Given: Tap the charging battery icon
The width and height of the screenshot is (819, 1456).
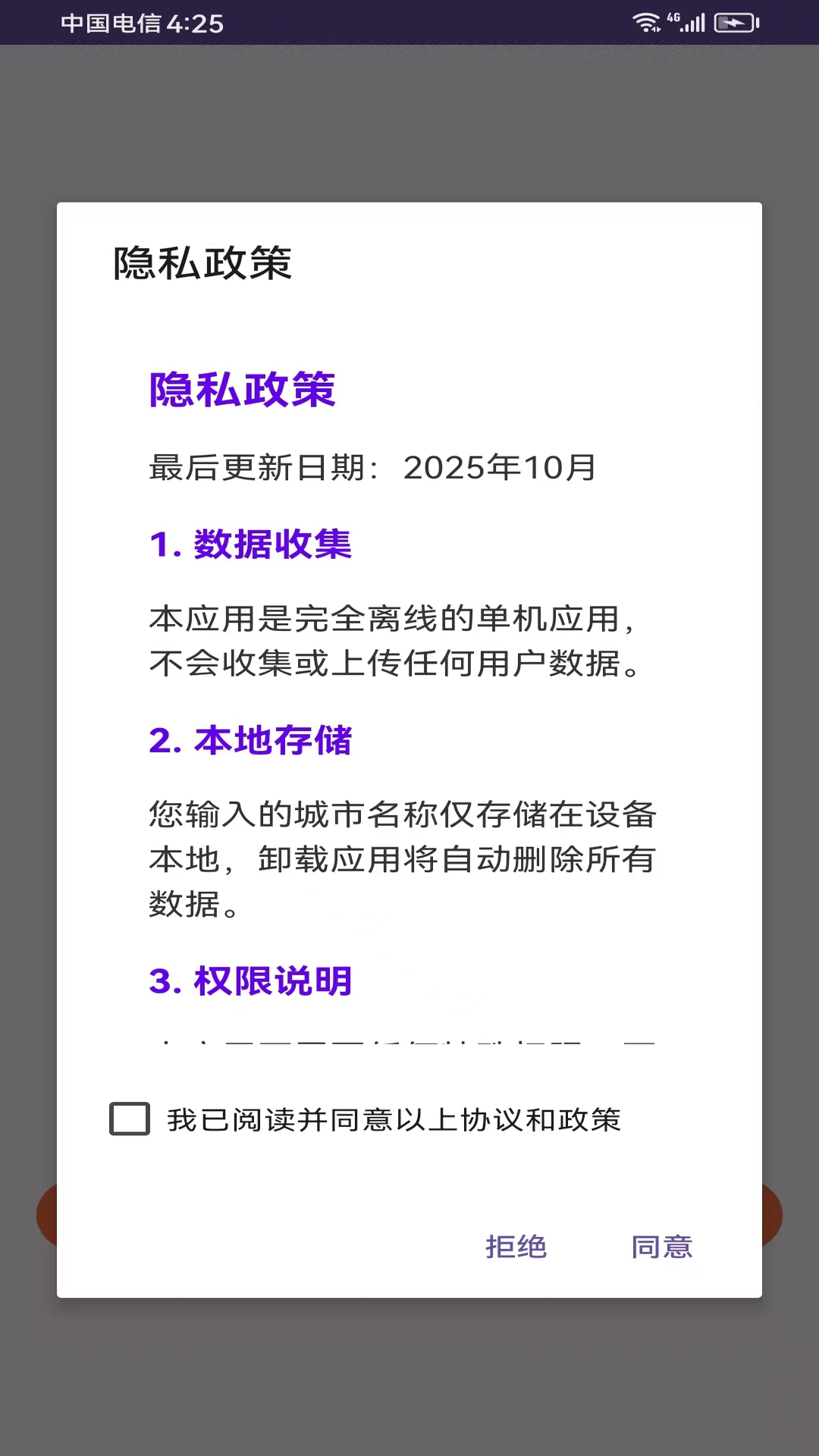Looking at the screenshot, I should (735, 23).
